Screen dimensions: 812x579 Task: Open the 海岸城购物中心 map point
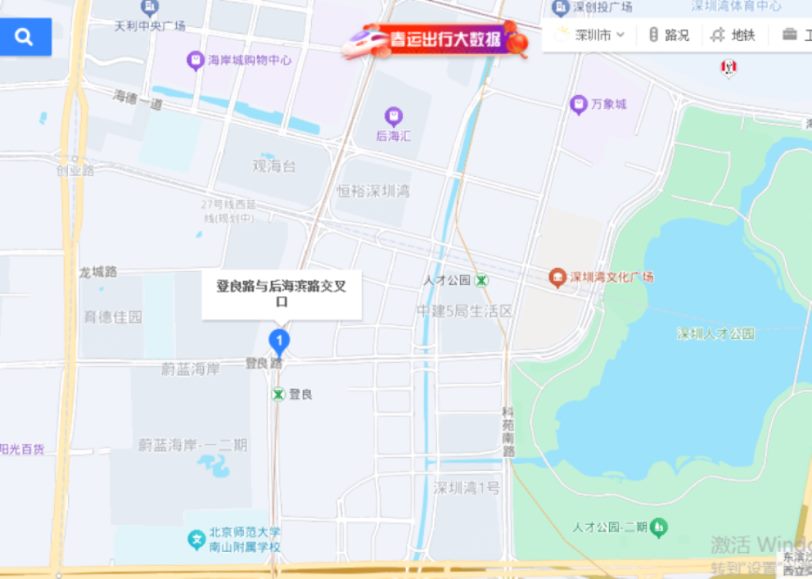coord(195,60)
